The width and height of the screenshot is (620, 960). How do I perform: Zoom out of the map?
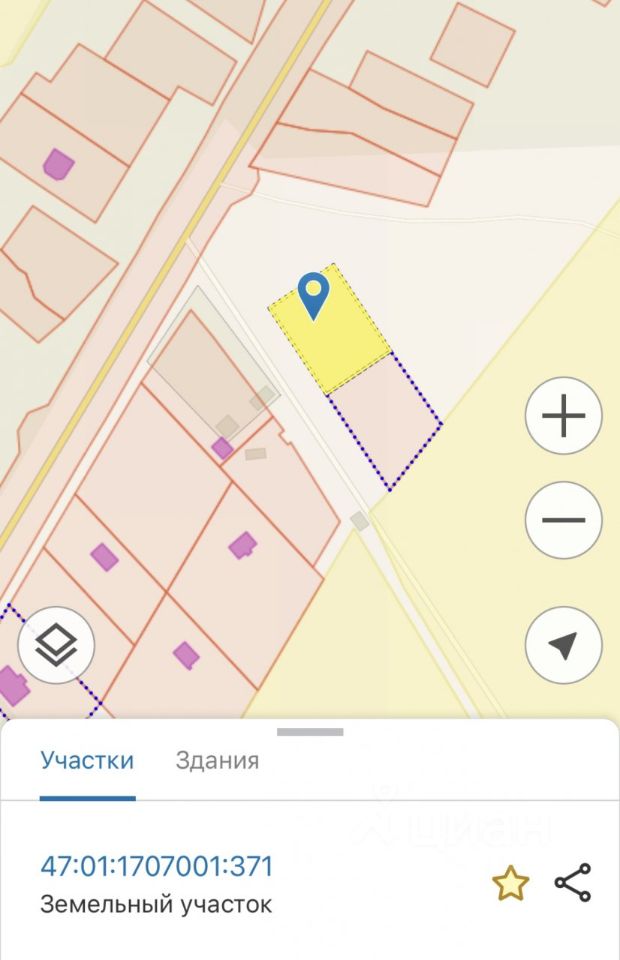coord(563,520)
